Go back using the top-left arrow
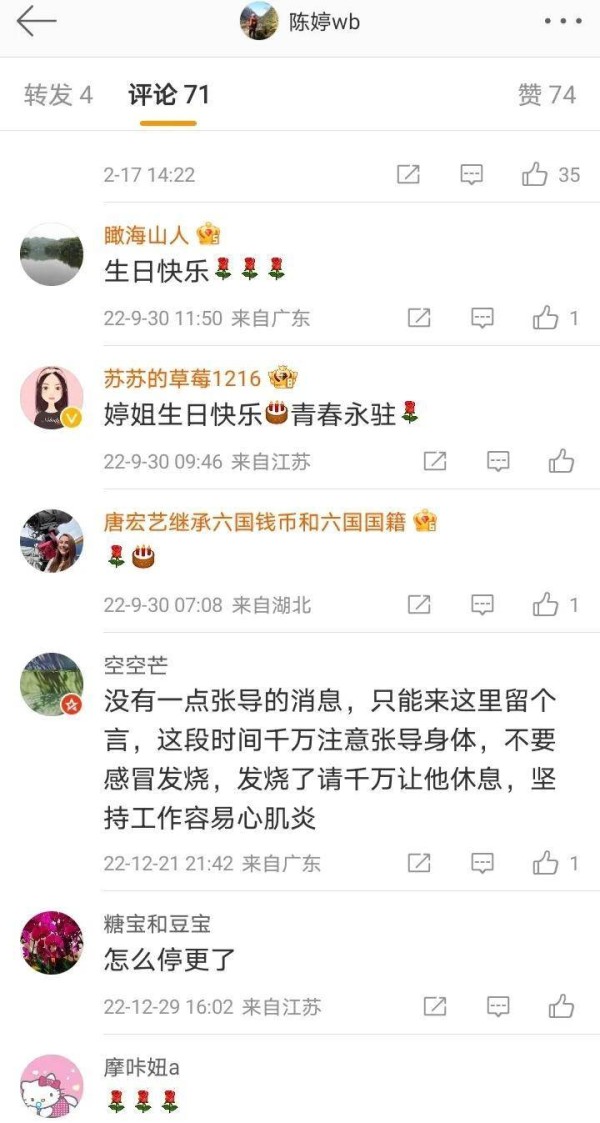Viewport: 600px width, 1123px height. tap(36, 21)
